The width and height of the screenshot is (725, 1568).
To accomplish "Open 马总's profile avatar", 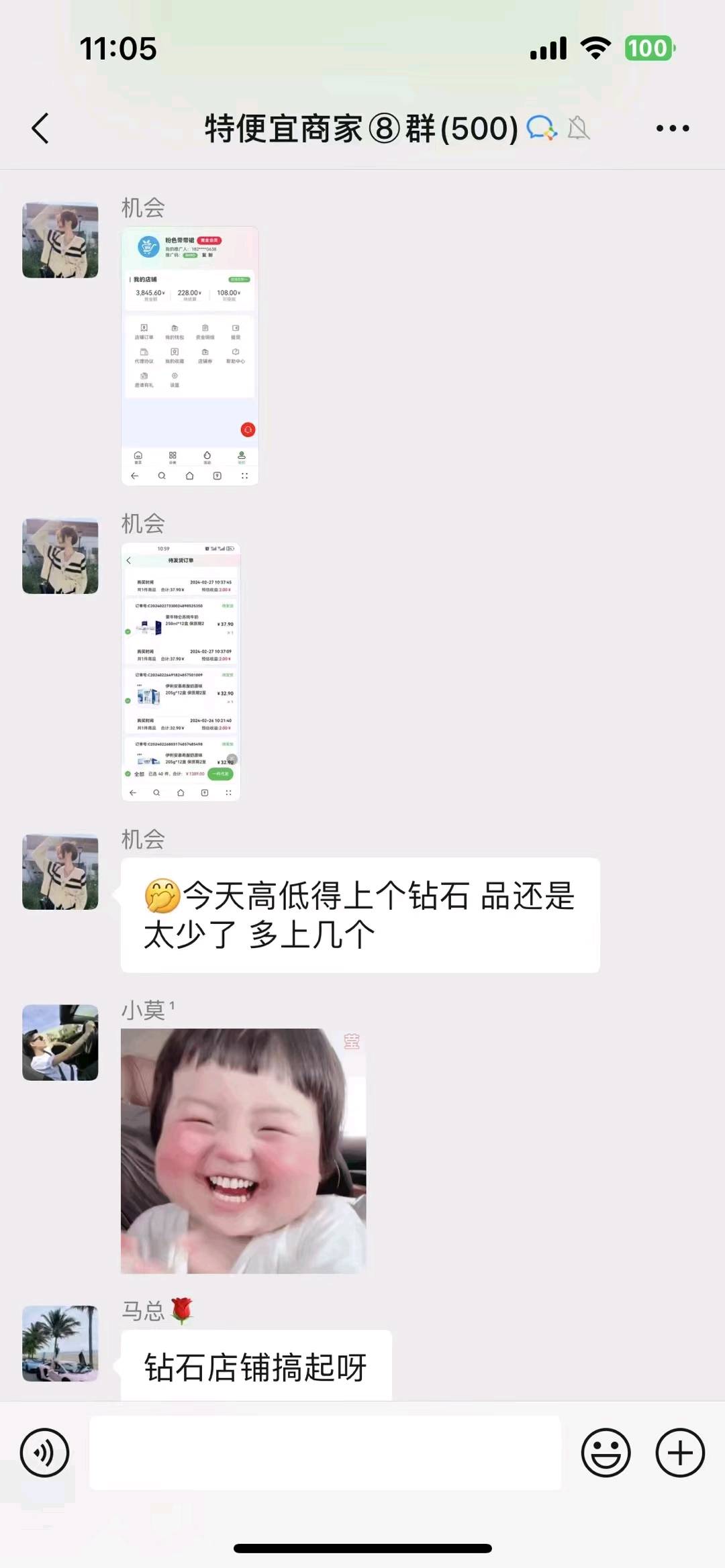I will pos(60,1343).
